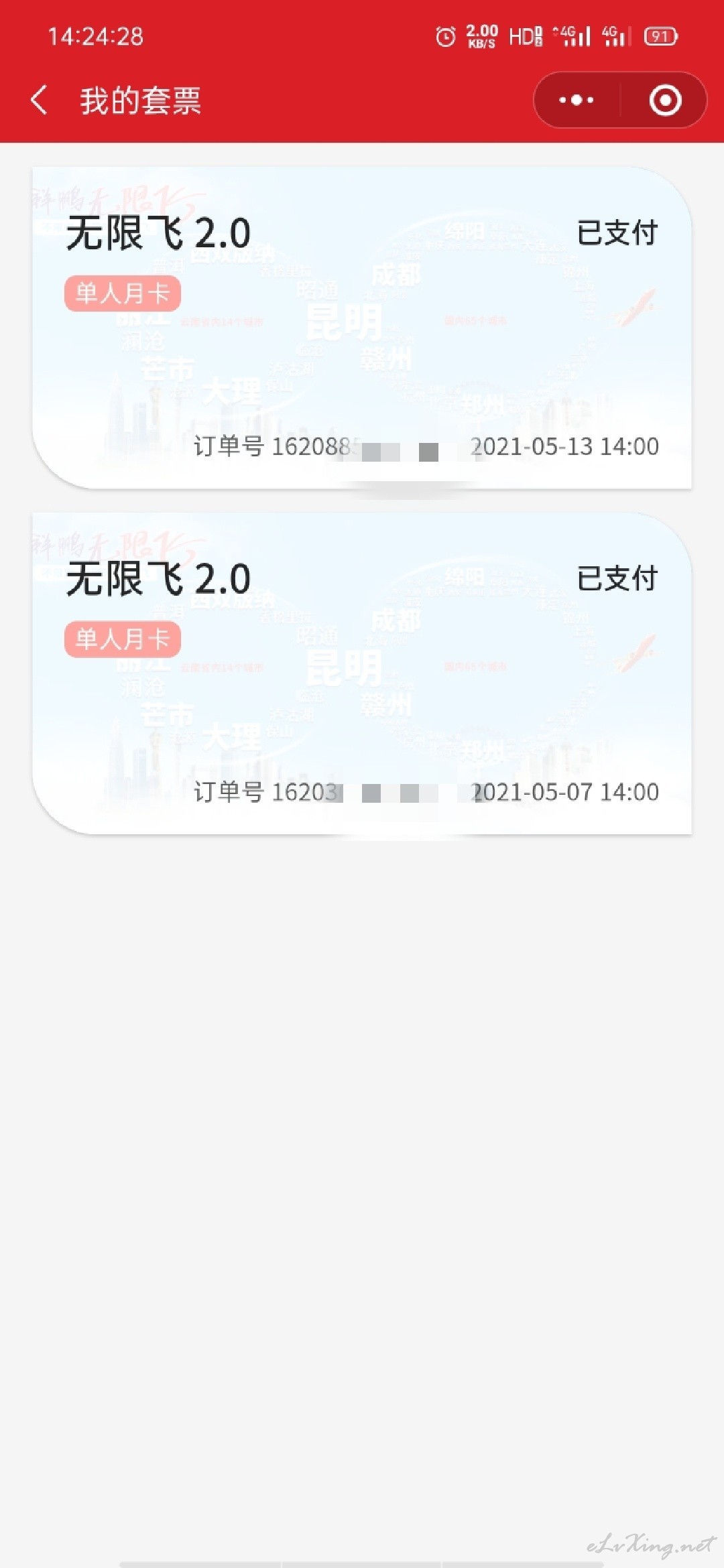Image resolution: width=724 pixels, height=1568 pixels.
Task: Close the mini program with the circle button
Action: (x=665, y=101)
